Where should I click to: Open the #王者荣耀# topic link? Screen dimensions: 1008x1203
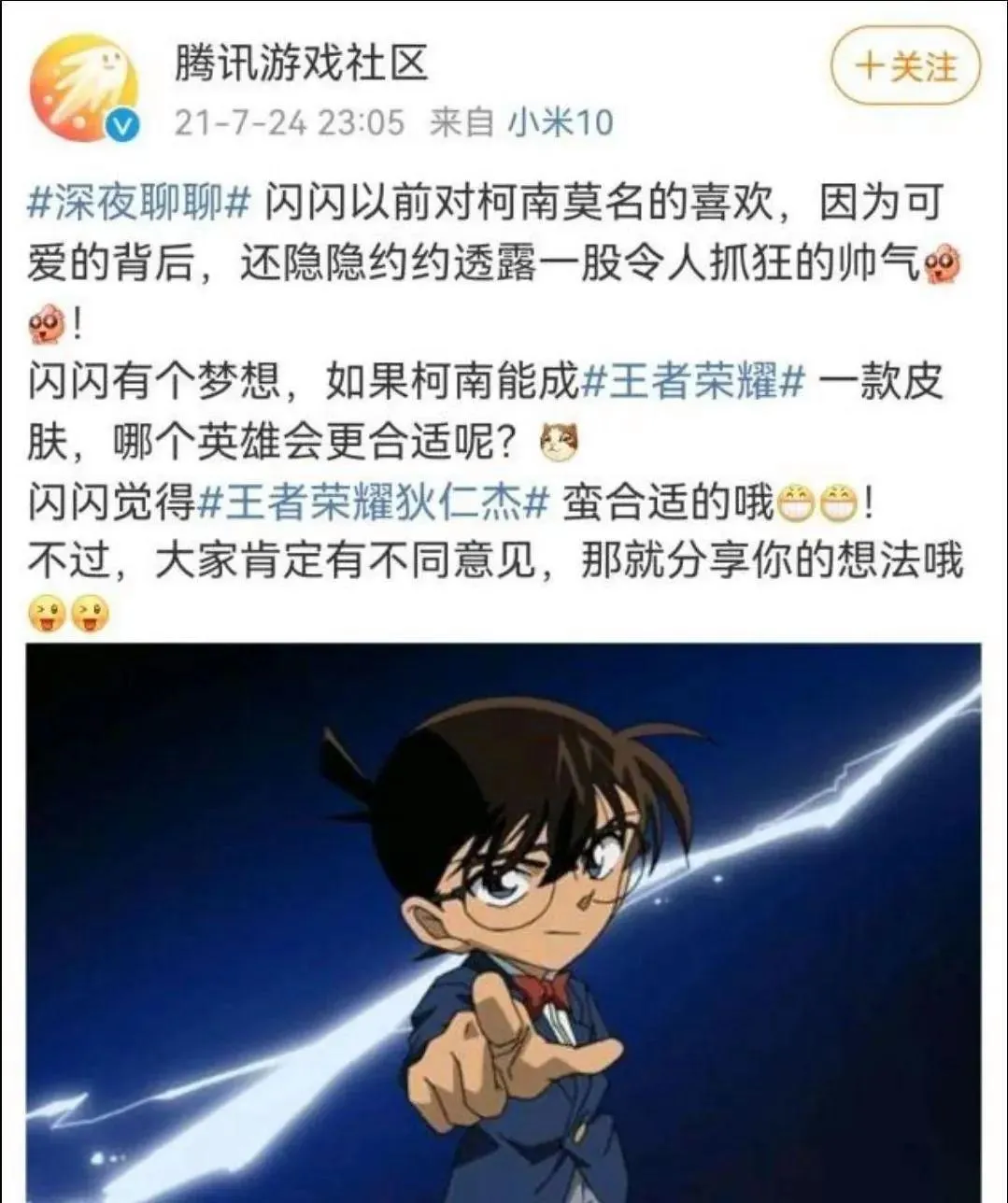(x=692, y=383)
